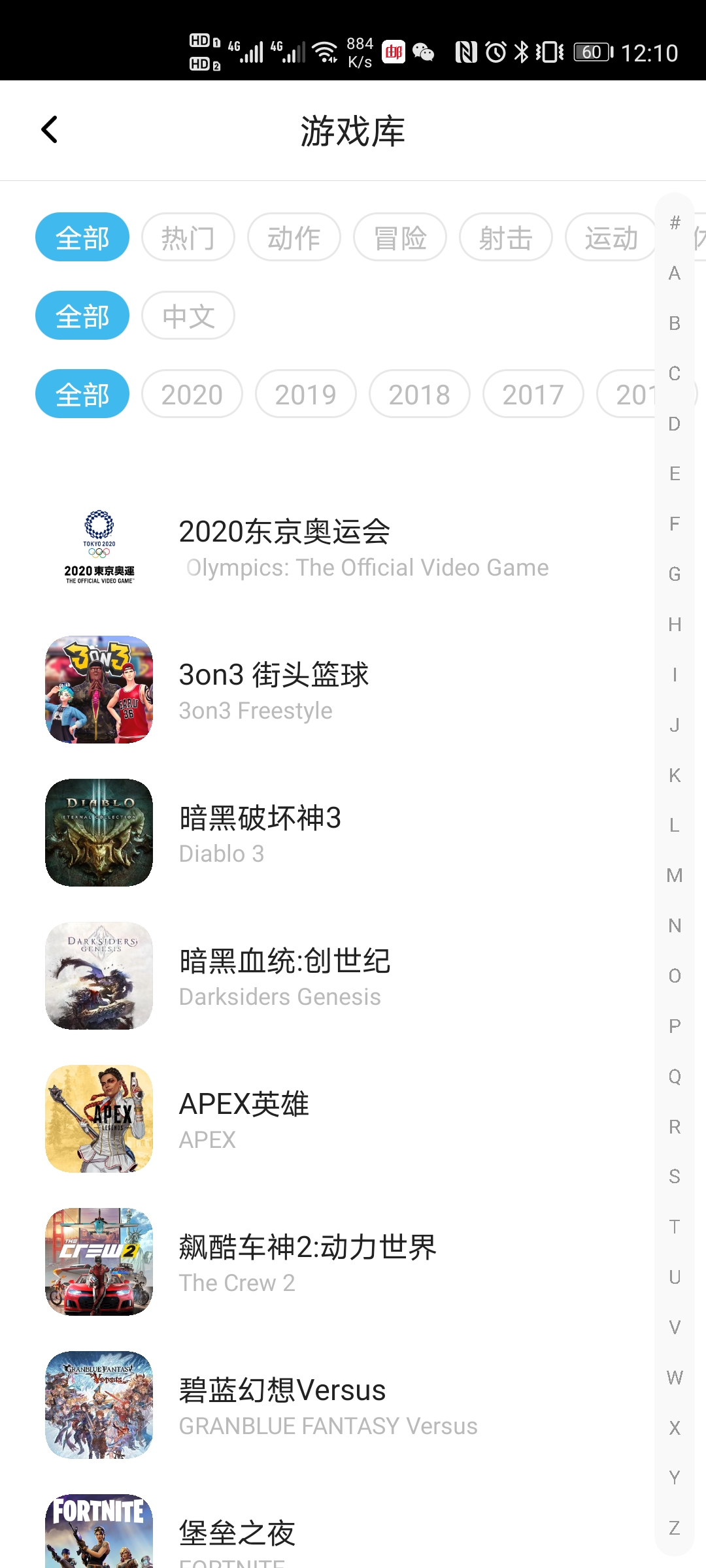Select the 热门 genre chip

(188, 237)
